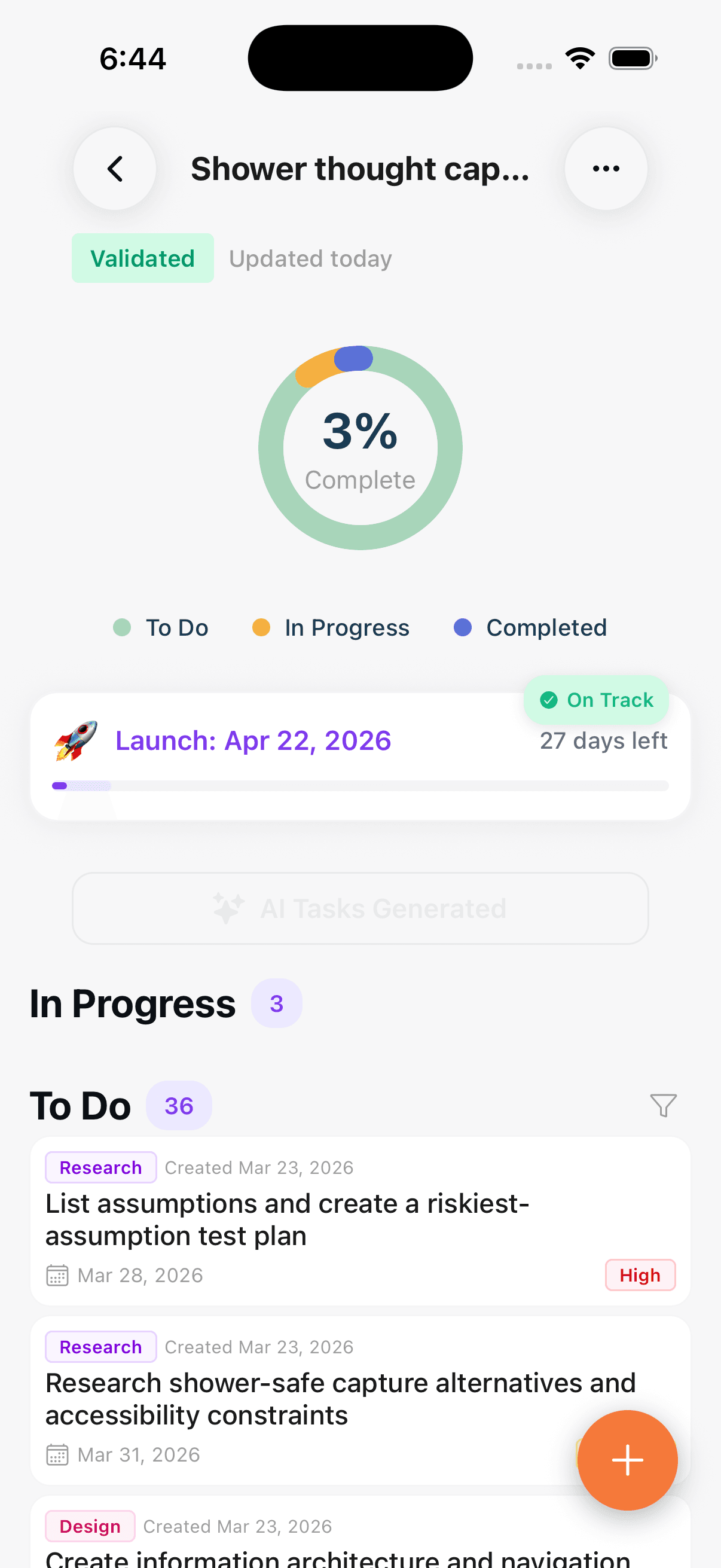Tap the Research tag on the assumptions task
Screen dimensions: 721x1568
(x=100, y=1167)
